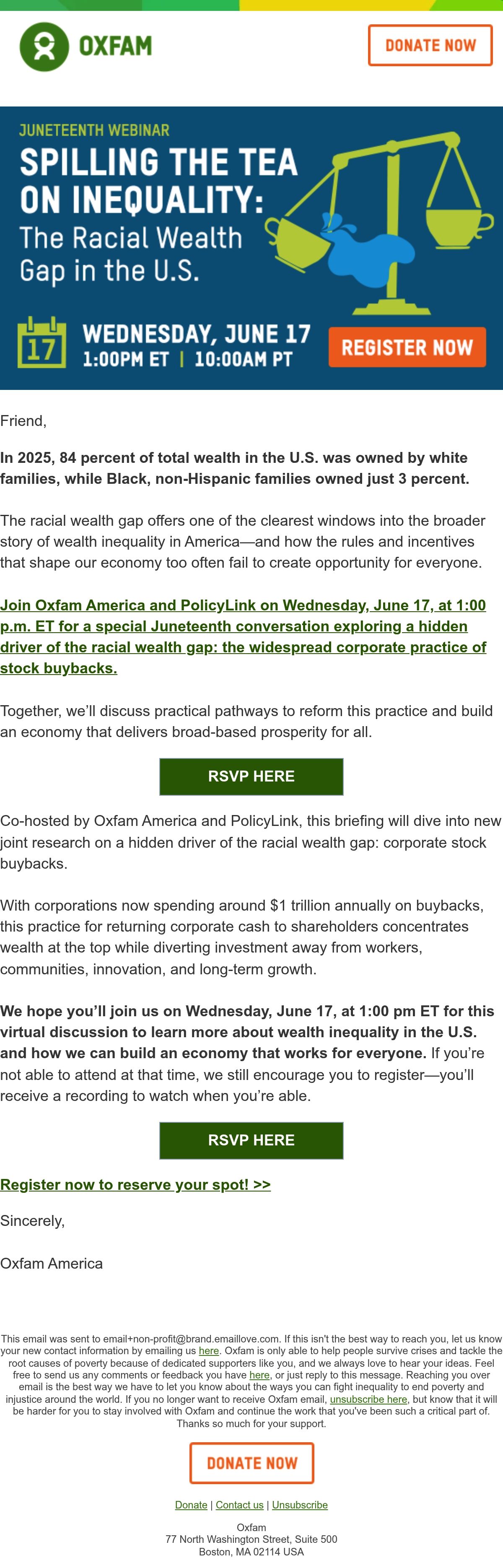
Task: Open 'here' link for comments or feedback
Action: coord(259,1375)
